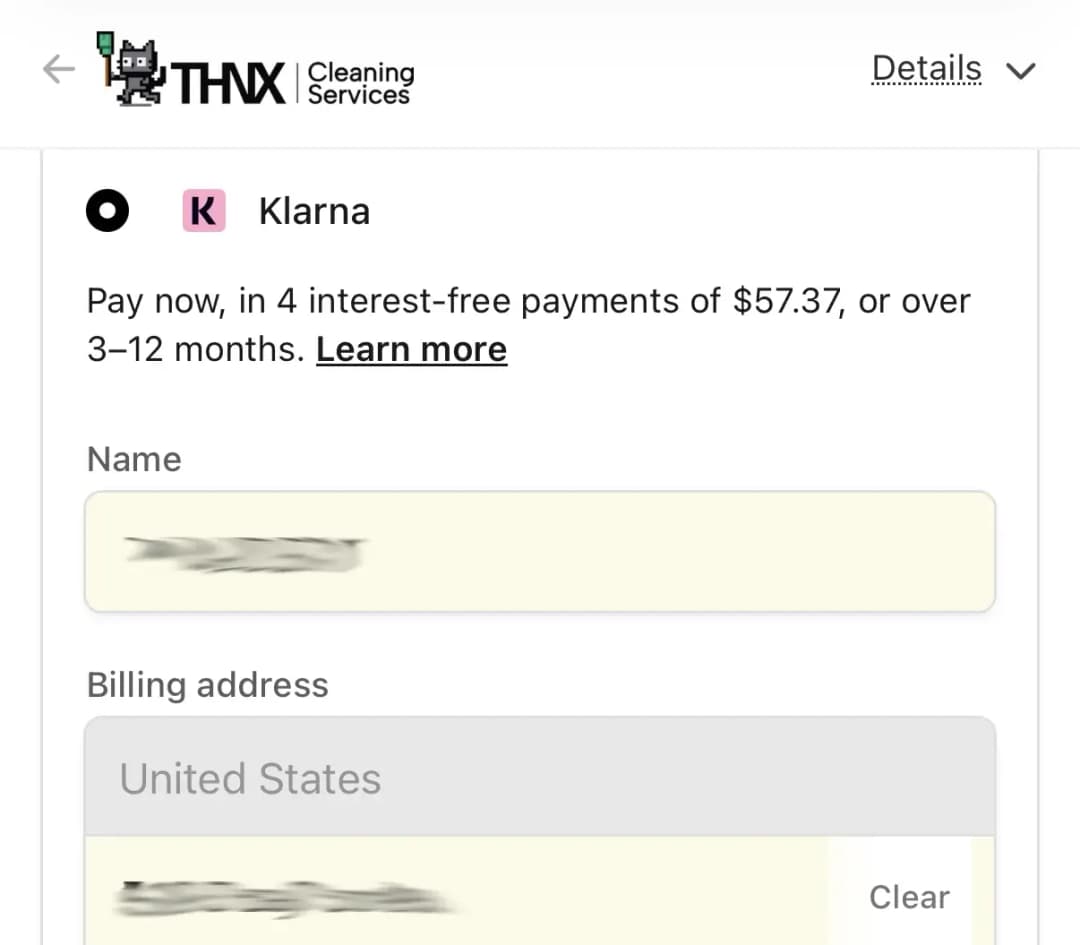Open the Learn more link
This screenshot has height=945, width=1080.
click(x=411, y=350)
